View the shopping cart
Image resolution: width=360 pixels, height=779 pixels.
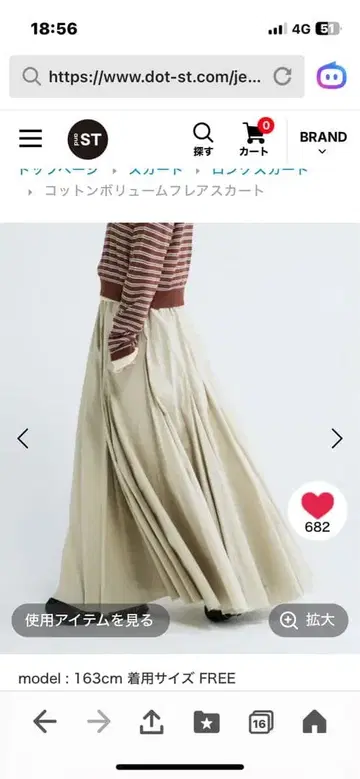(x=254, y=139)
